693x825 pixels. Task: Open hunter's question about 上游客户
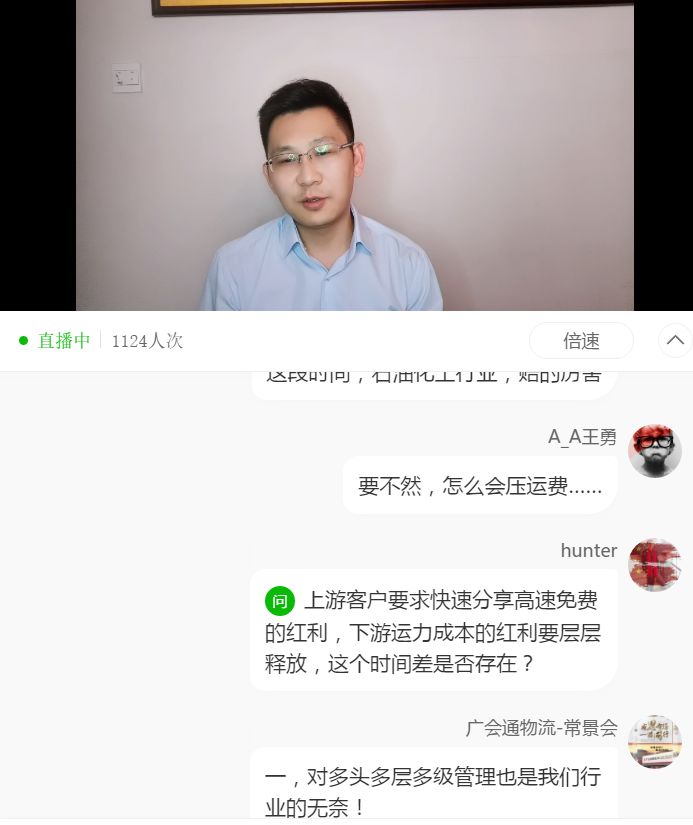[432, 631]
